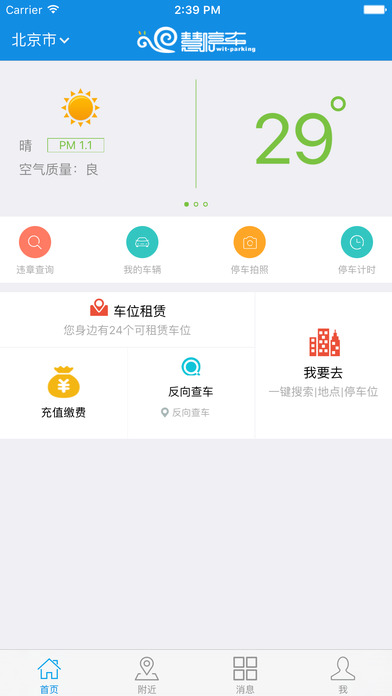Open the 我要去 destination search card

(x=323, y=365)
